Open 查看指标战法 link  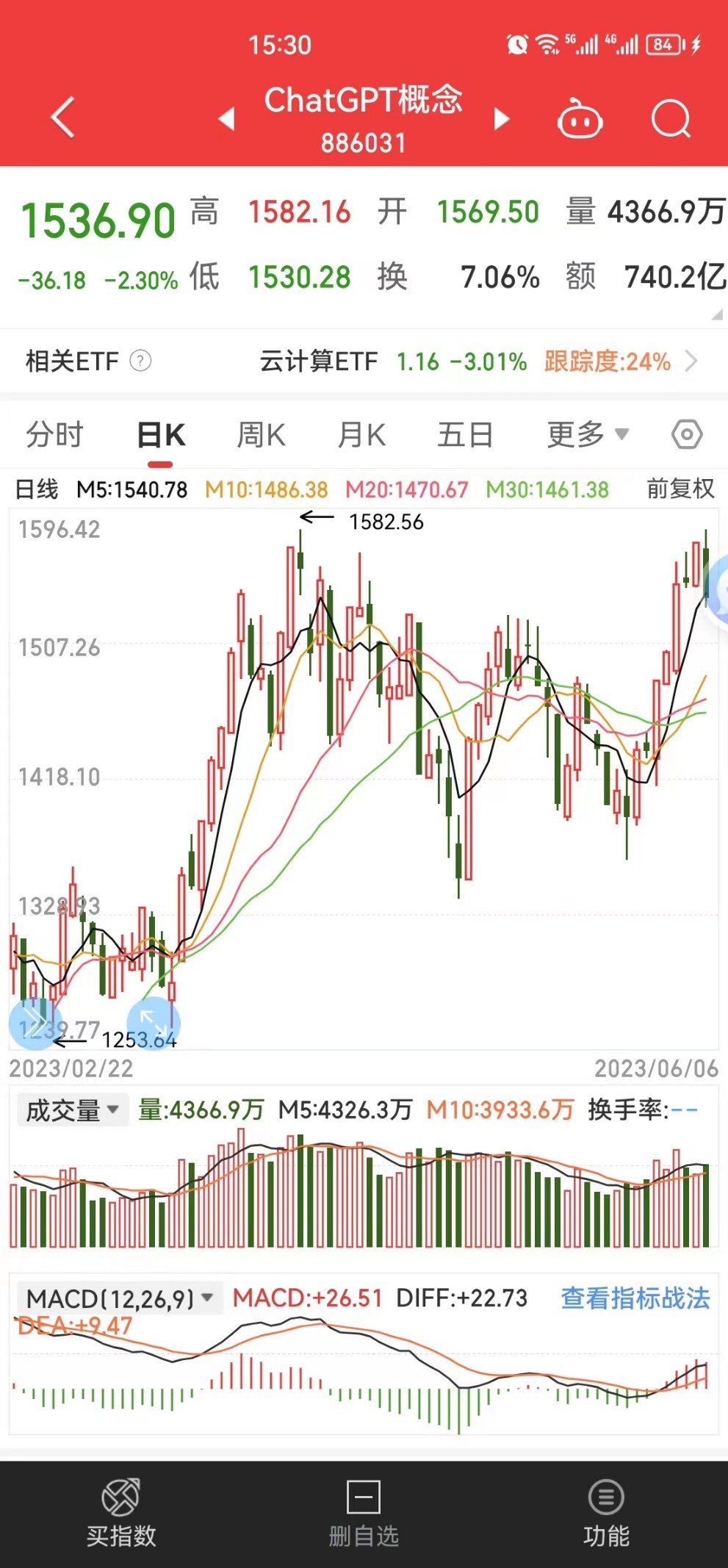pos(636,1298)
